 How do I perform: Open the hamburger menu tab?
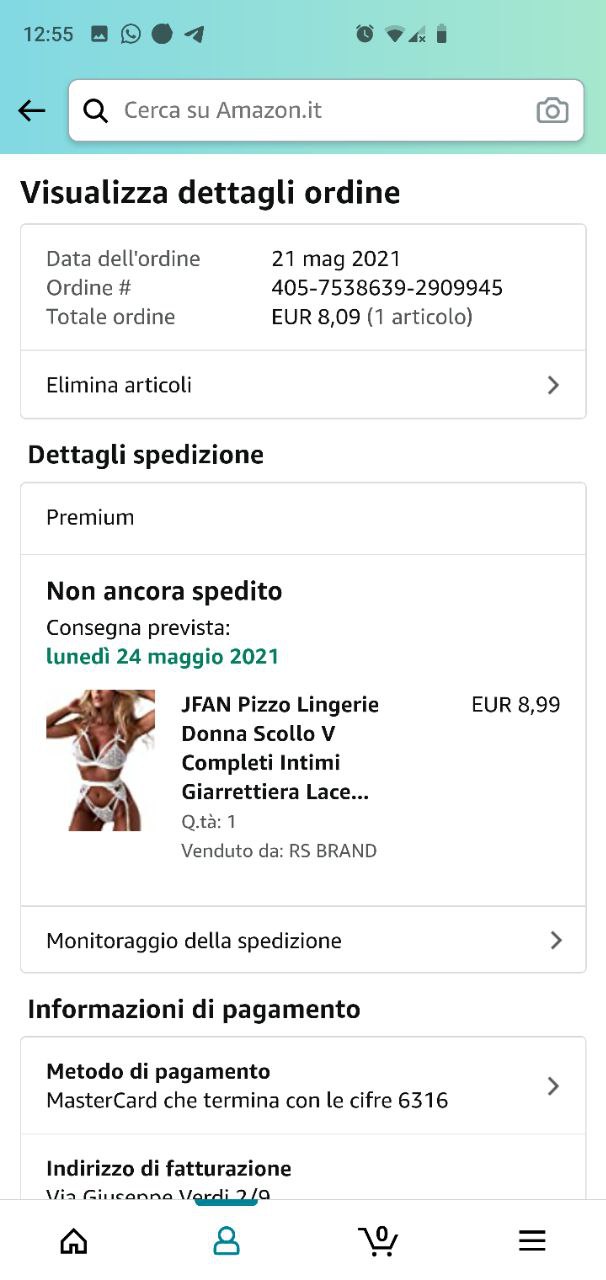point(532,1241)
